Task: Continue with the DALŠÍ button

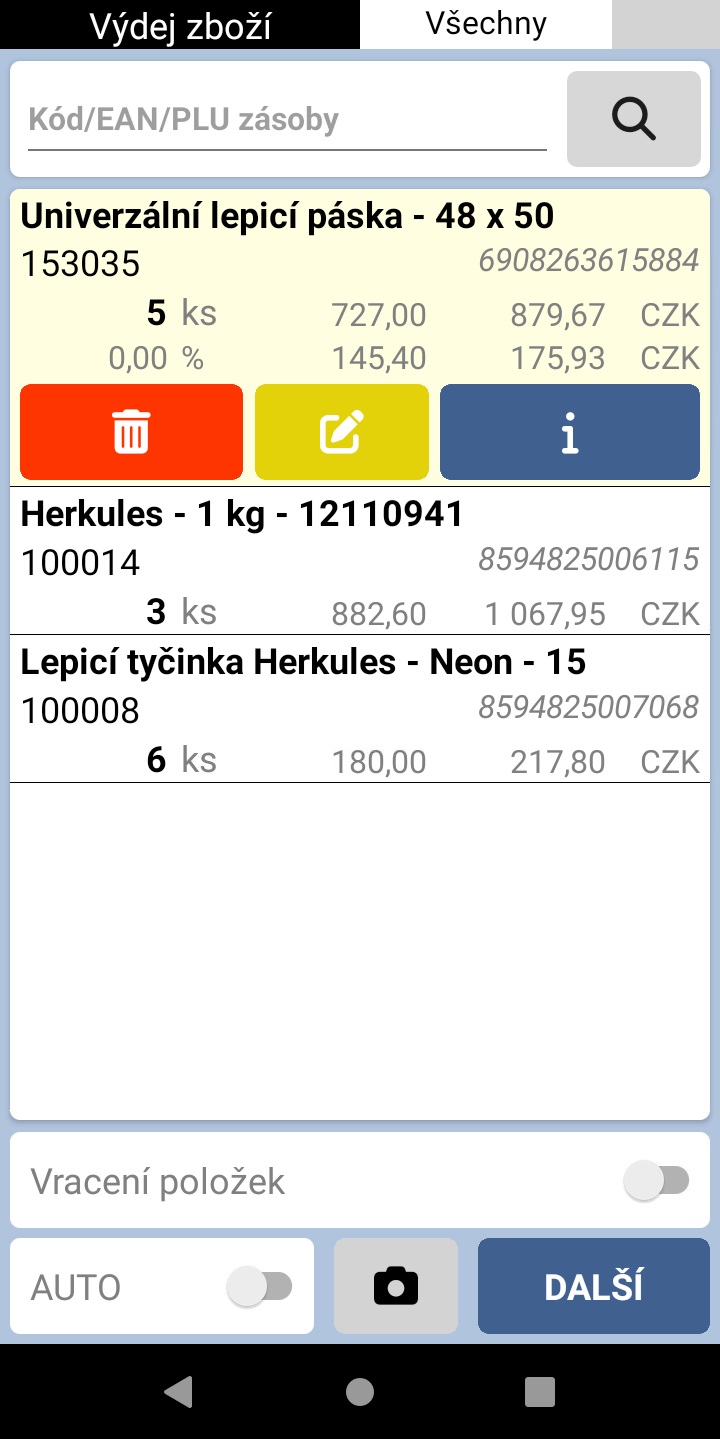Action: pyautogui.click(x=594, y=1286)
